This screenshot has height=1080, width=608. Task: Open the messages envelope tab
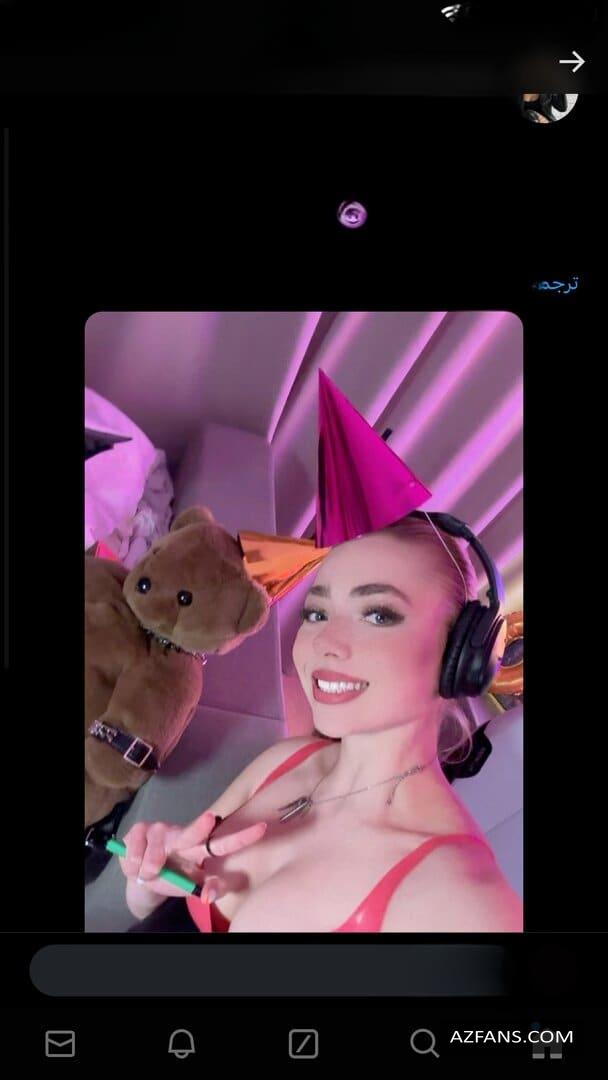pos(60,1043)
